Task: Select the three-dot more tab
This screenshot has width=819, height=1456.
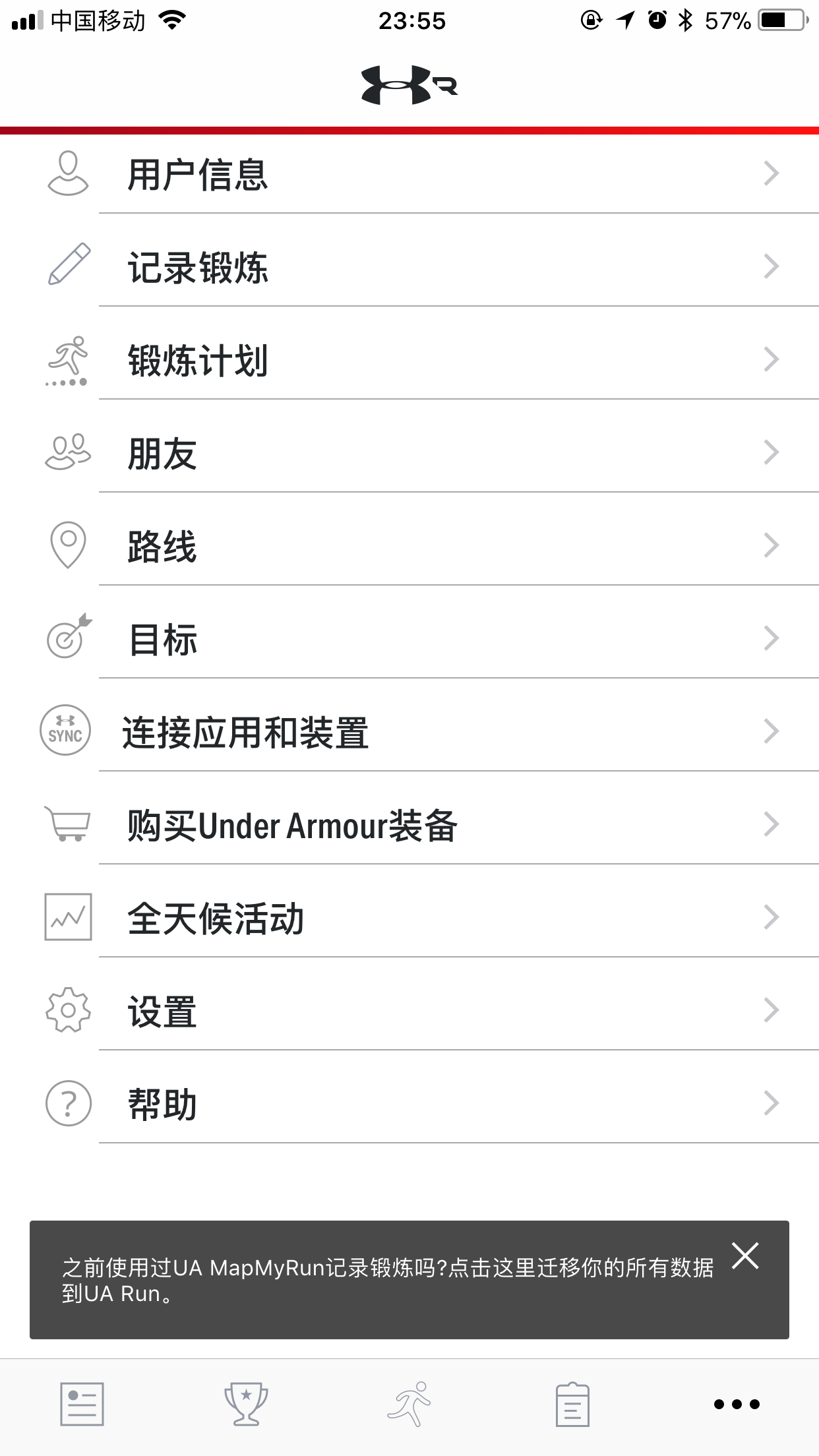Action: (737, 1404)
